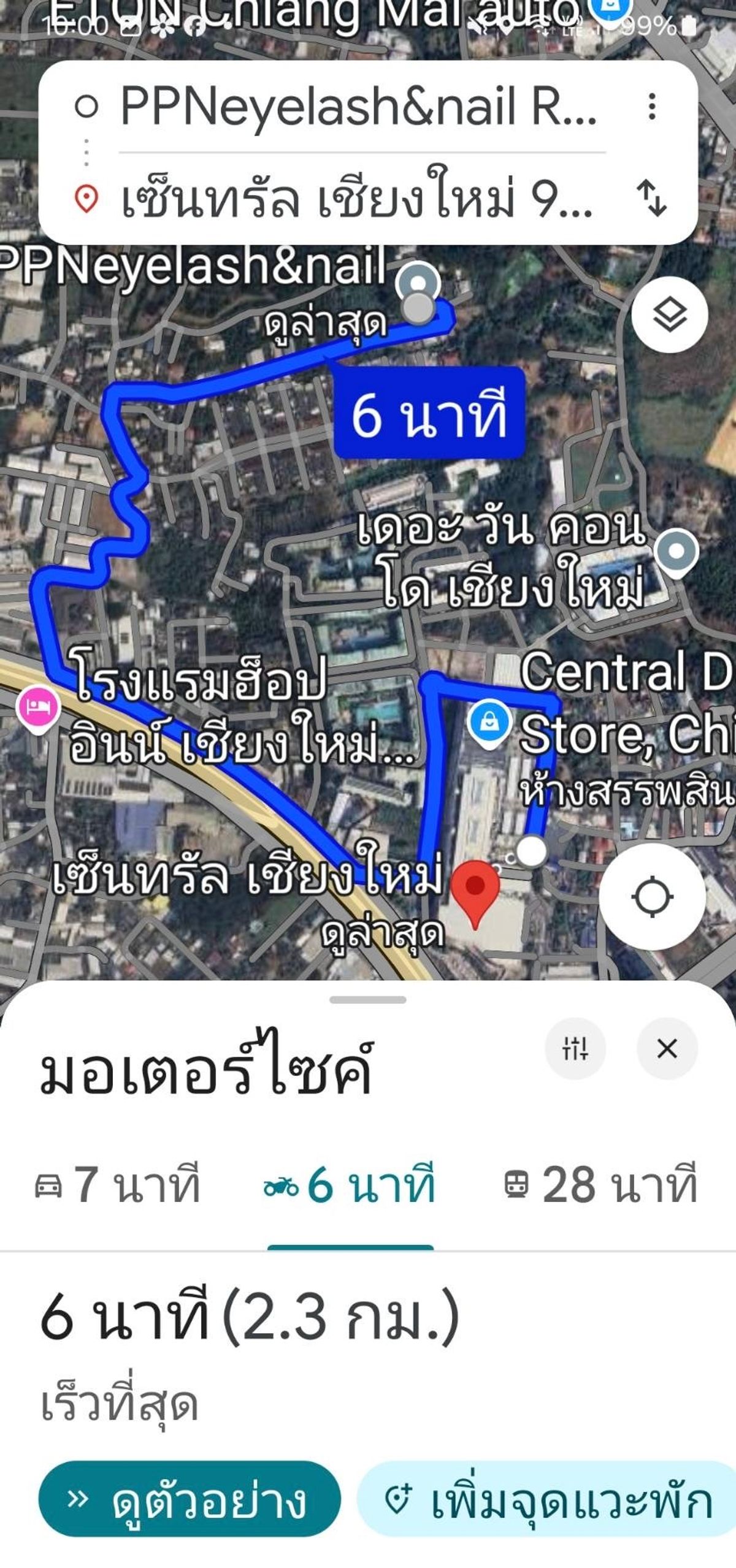
Task: Open the โรงแรมฮ็อป อินน์ hotel marker
Action: (x=38, y=709)
